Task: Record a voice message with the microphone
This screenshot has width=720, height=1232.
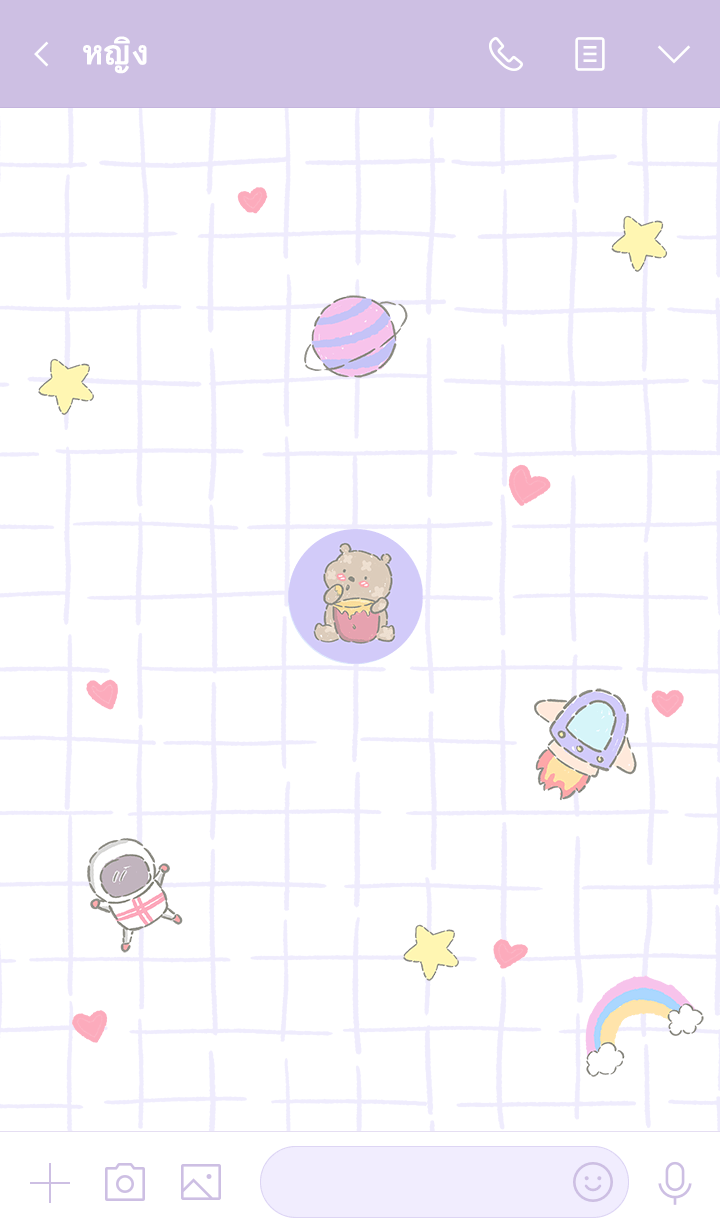Action: 674,1182
